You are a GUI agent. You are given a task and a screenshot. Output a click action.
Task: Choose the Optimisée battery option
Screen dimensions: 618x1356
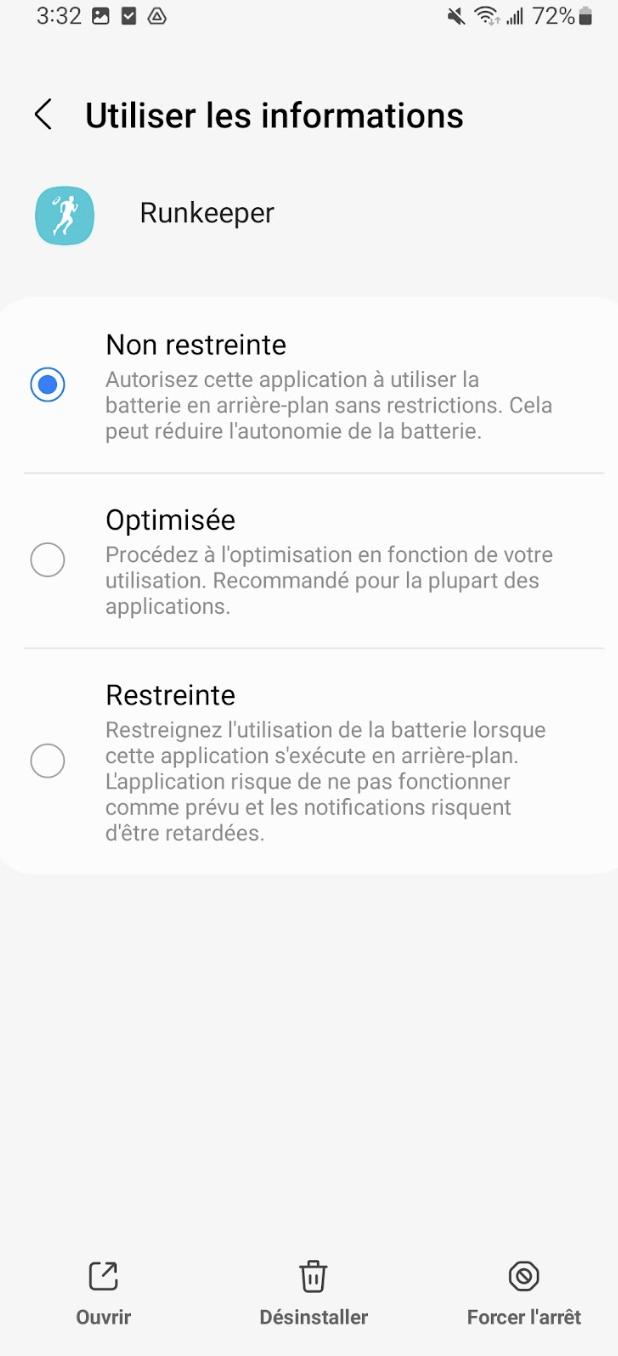tap(48, 560)
